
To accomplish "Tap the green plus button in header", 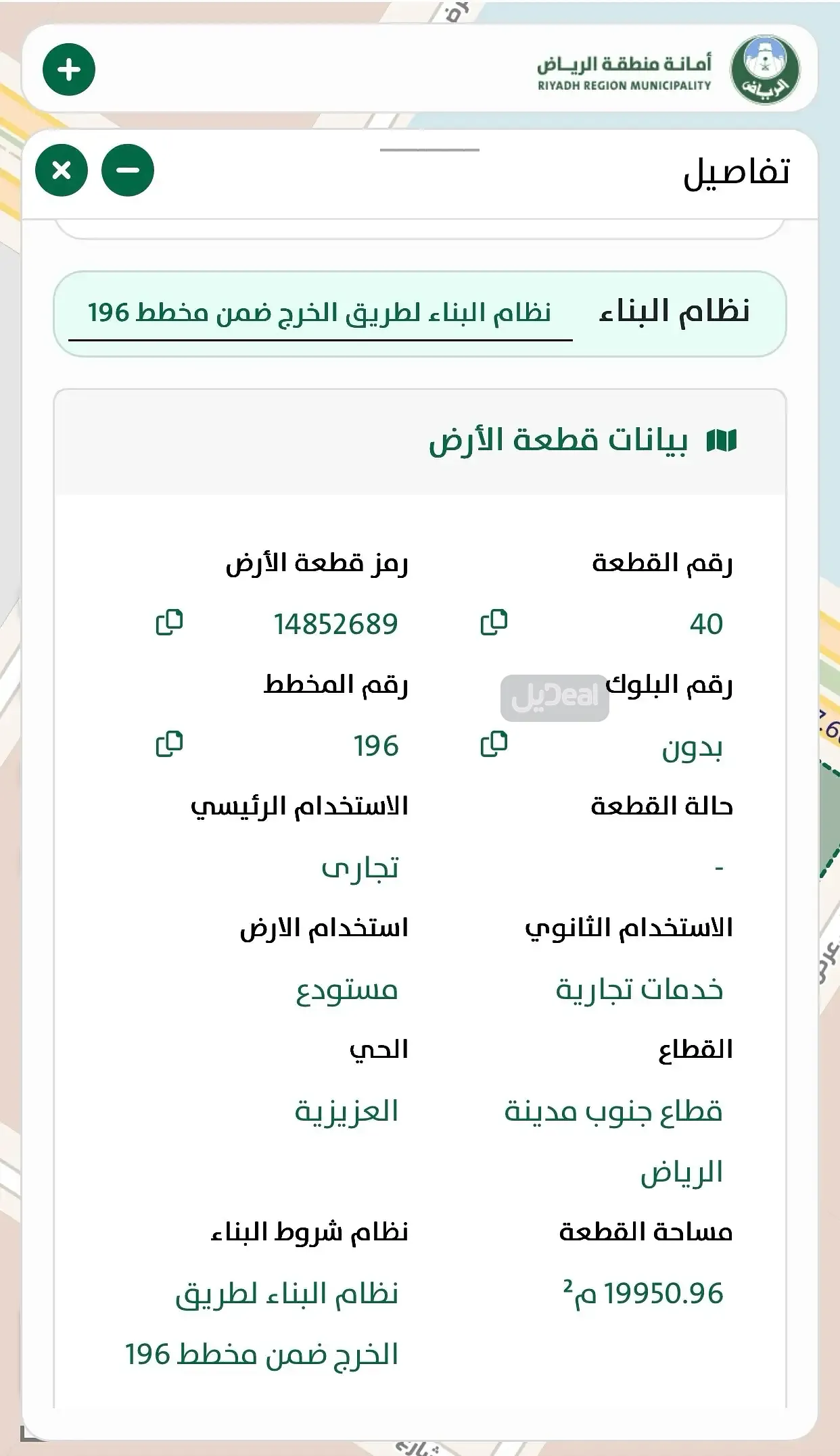I will point(68,70).
